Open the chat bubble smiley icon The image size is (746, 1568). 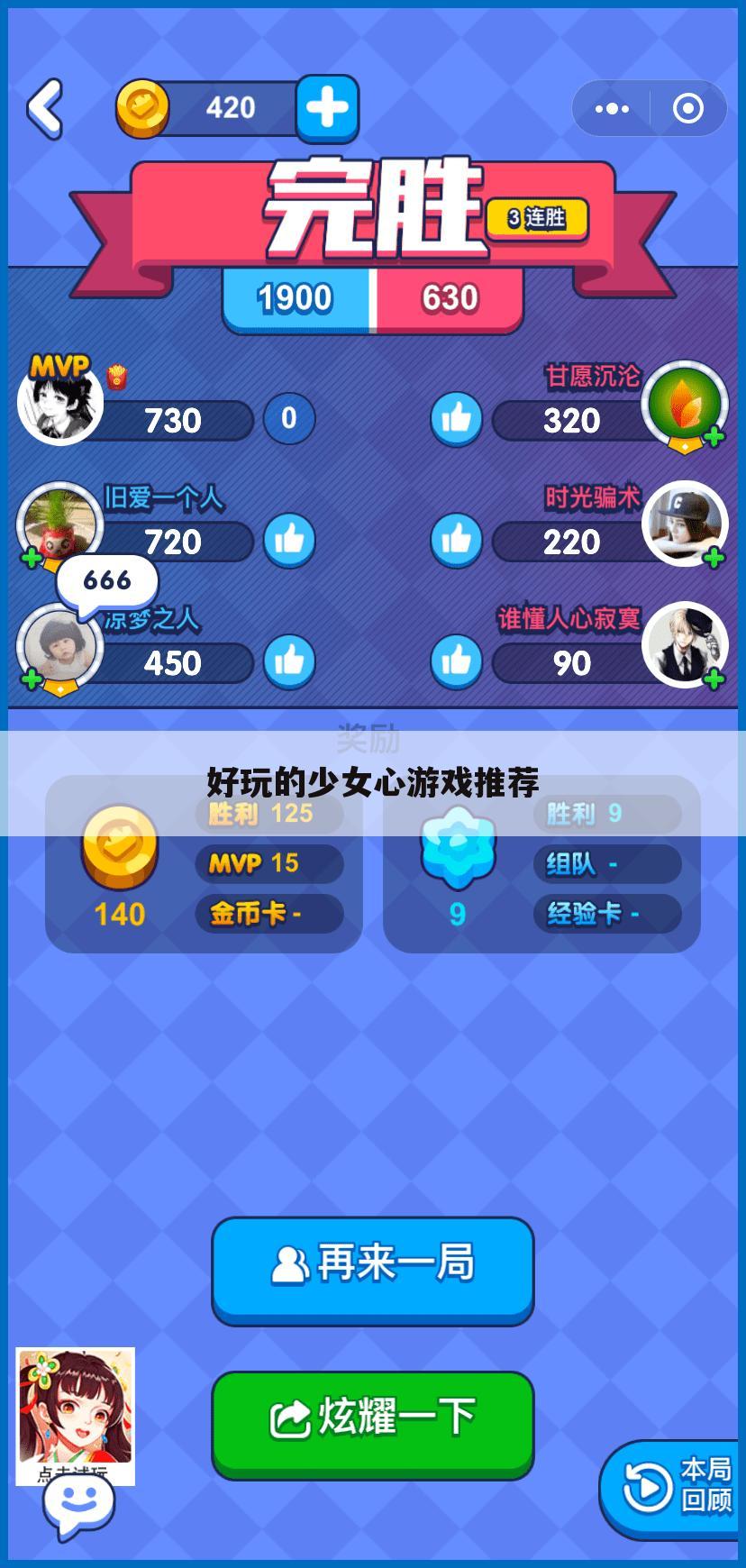coord(78,1505)
